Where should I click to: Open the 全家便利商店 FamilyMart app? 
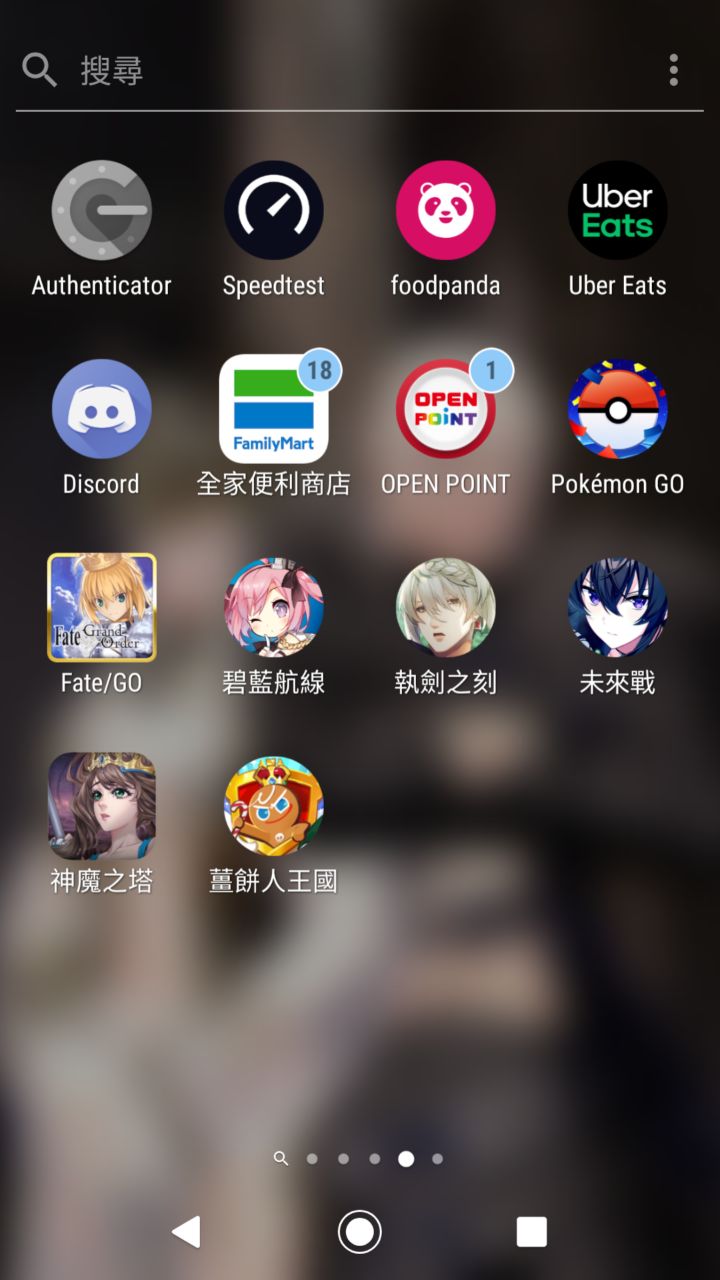[274, 409]
